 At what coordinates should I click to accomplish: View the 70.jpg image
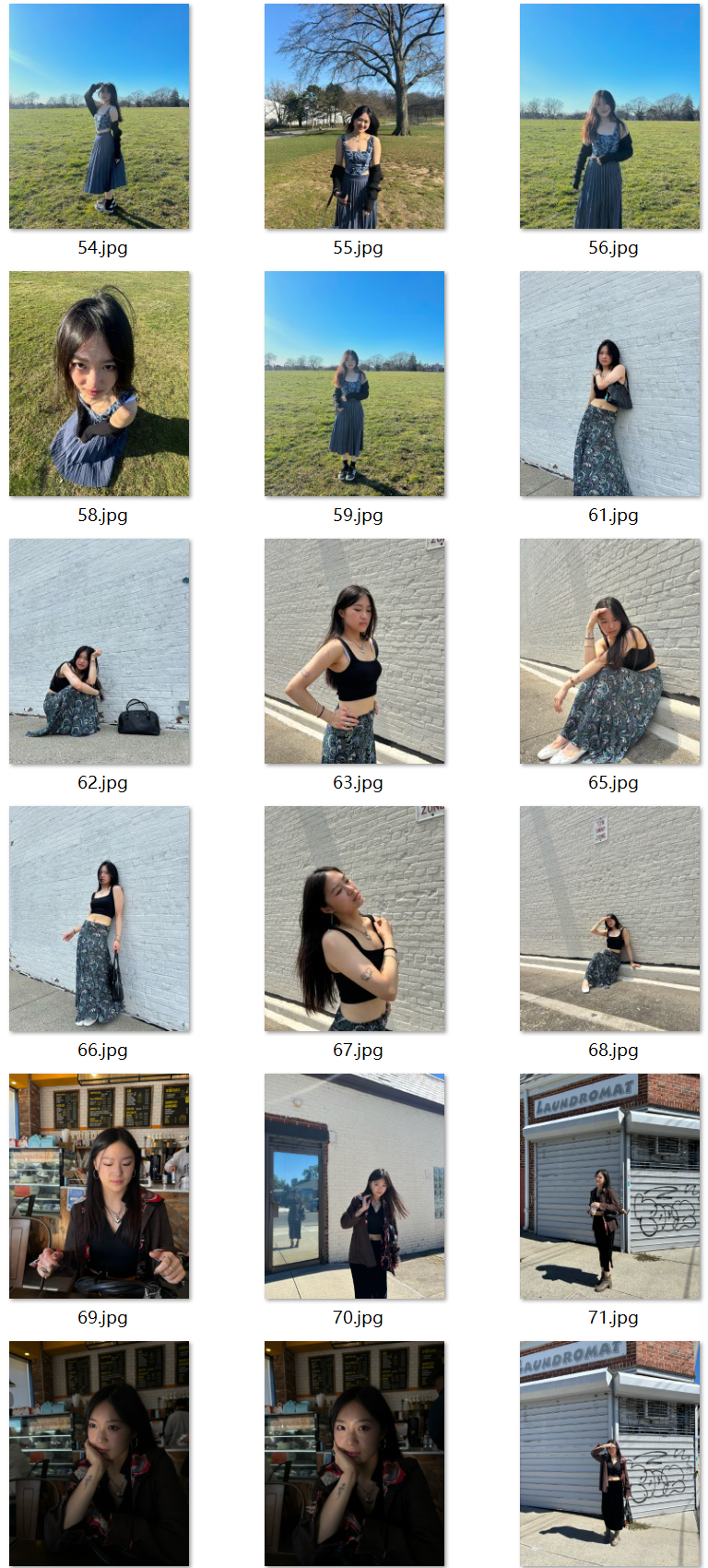[x=355, y=1186]
